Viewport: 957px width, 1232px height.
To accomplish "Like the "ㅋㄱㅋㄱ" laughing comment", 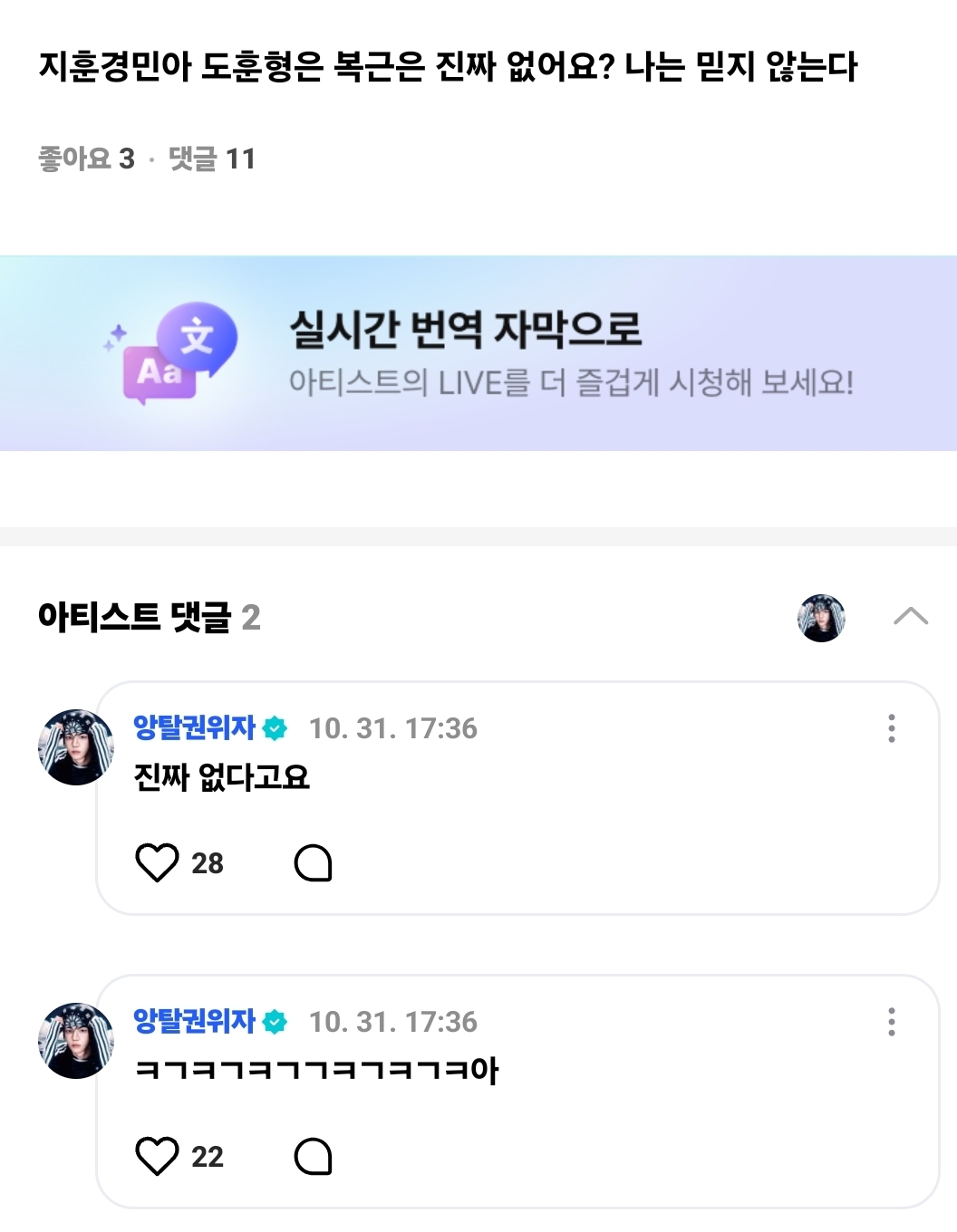I will coord(157,1156).
